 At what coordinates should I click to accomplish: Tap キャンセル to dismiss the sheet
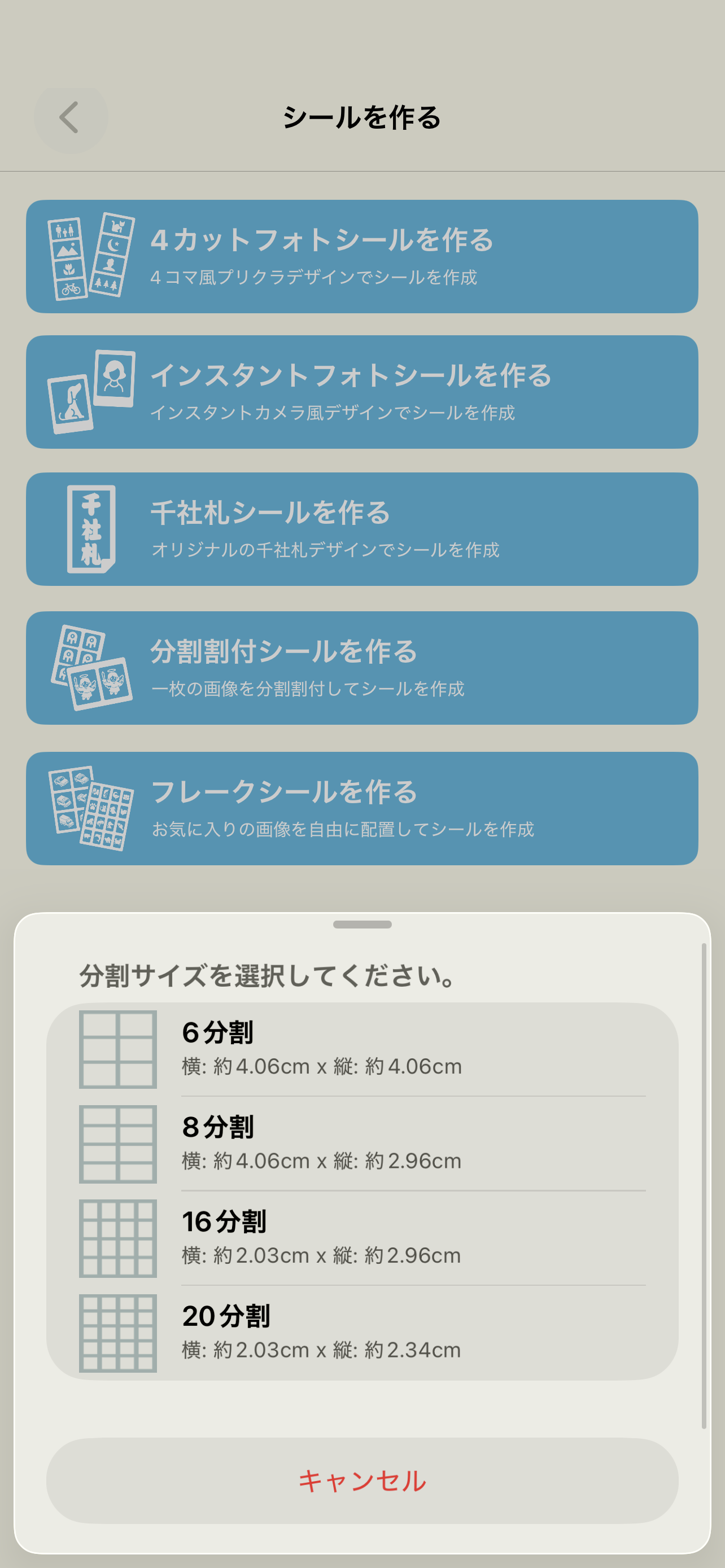pyautogui.click(x=362, y=1481)
